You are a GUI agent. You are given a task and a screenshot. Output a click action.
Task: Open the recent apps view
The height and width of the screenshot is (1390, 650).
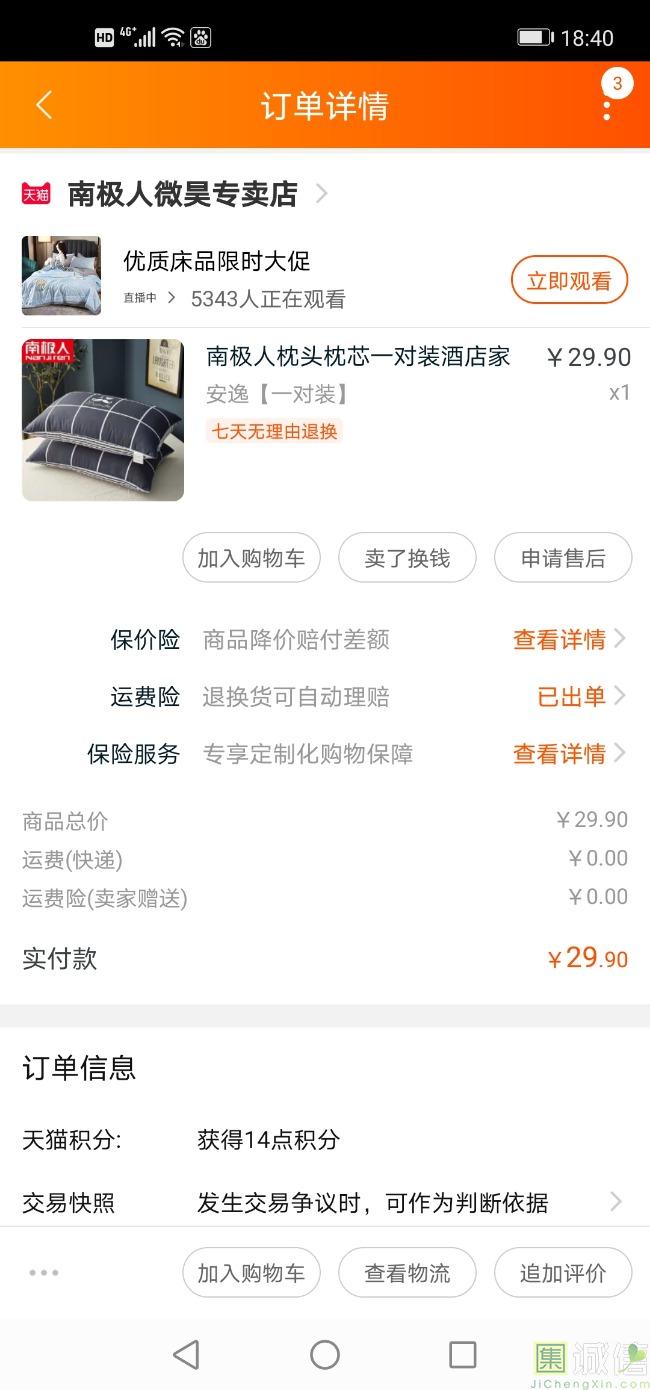pyautogui.click(x=463, y=1355)
